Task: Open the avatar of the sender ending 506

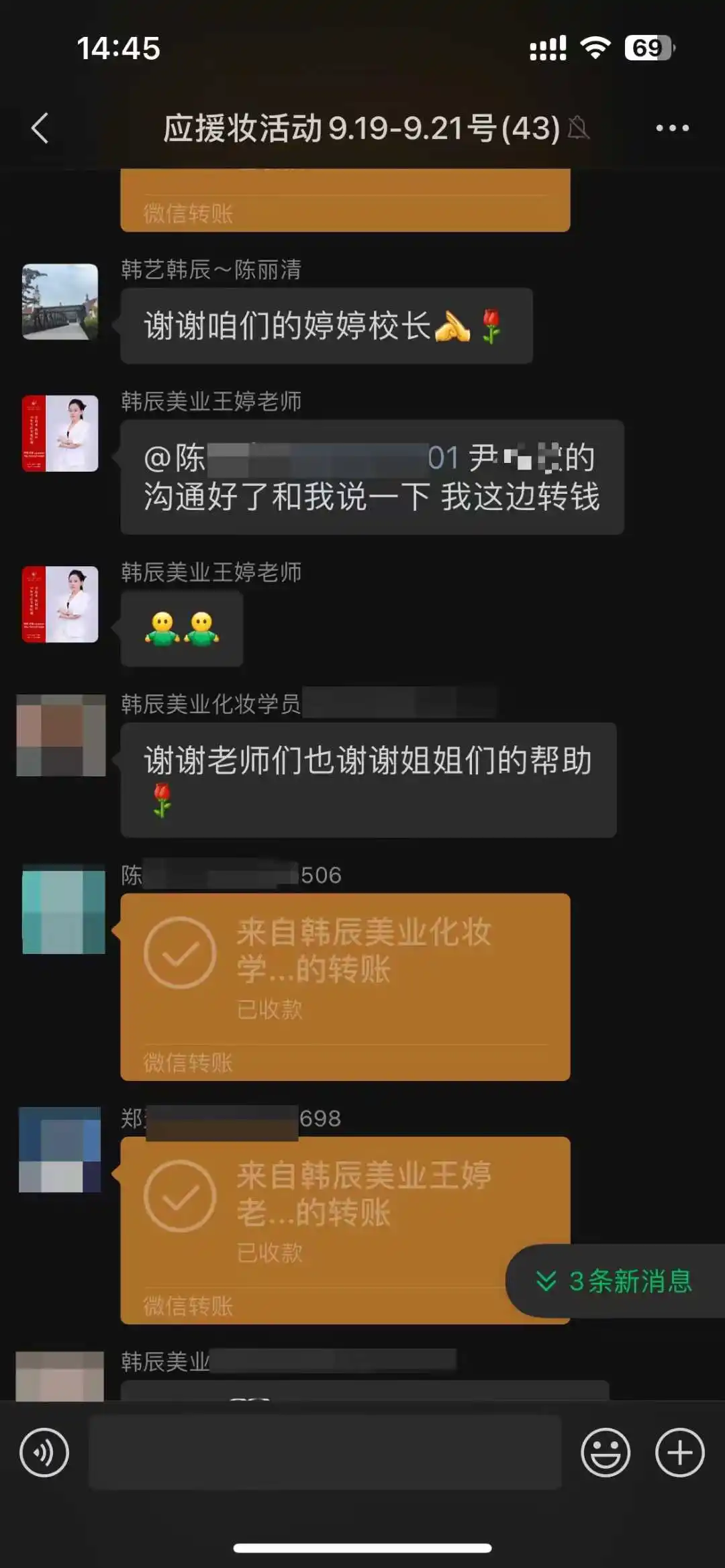Action: [63, 911]
